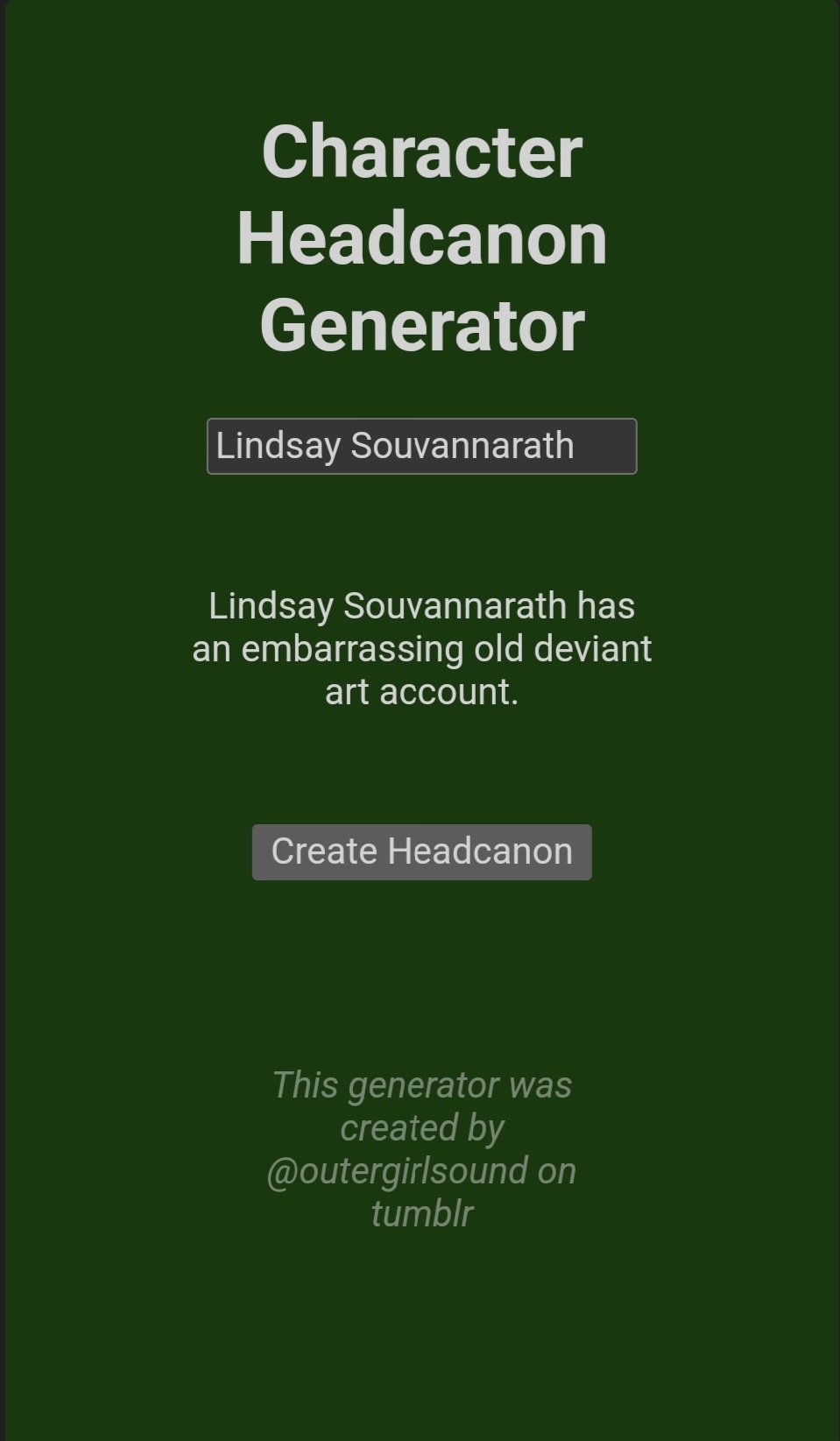Tap the Create Headcanon button
The width and height of the screenshot is (840, 1441).
(x=421, y=851)
